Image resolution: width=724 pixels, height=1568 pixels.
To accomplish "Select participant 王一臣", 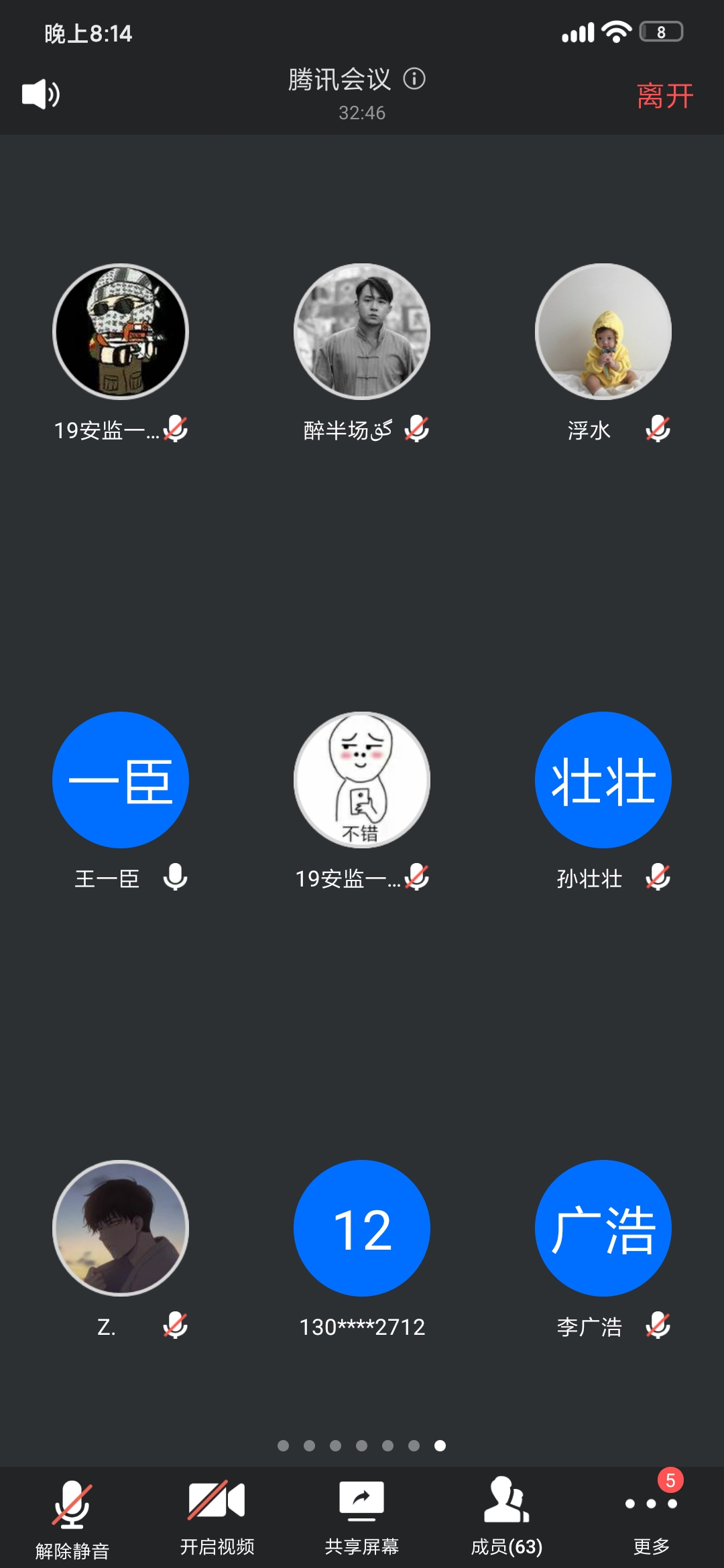I will [x=121, y=780].
